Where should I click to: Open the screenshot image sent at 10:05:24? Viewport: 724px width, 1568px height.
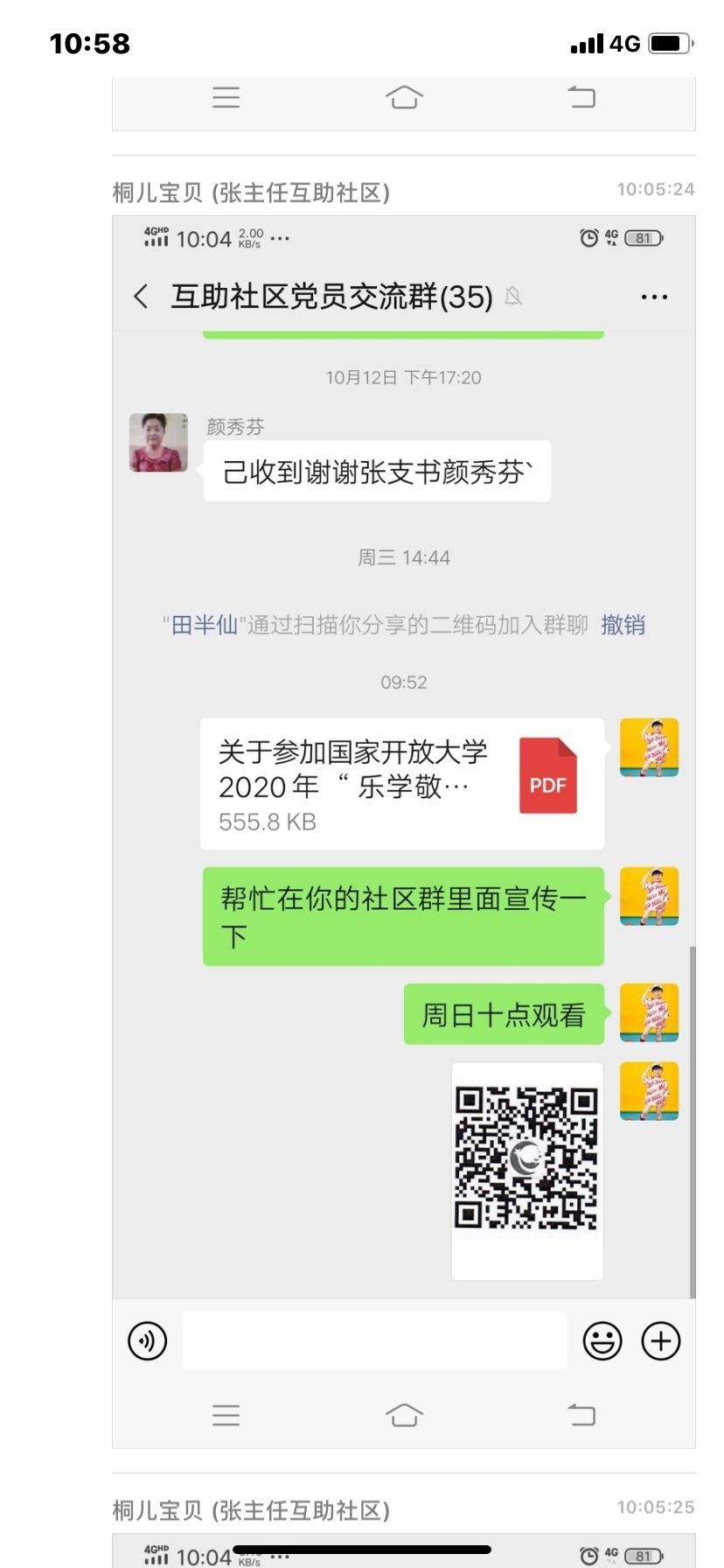click(404, 832)
